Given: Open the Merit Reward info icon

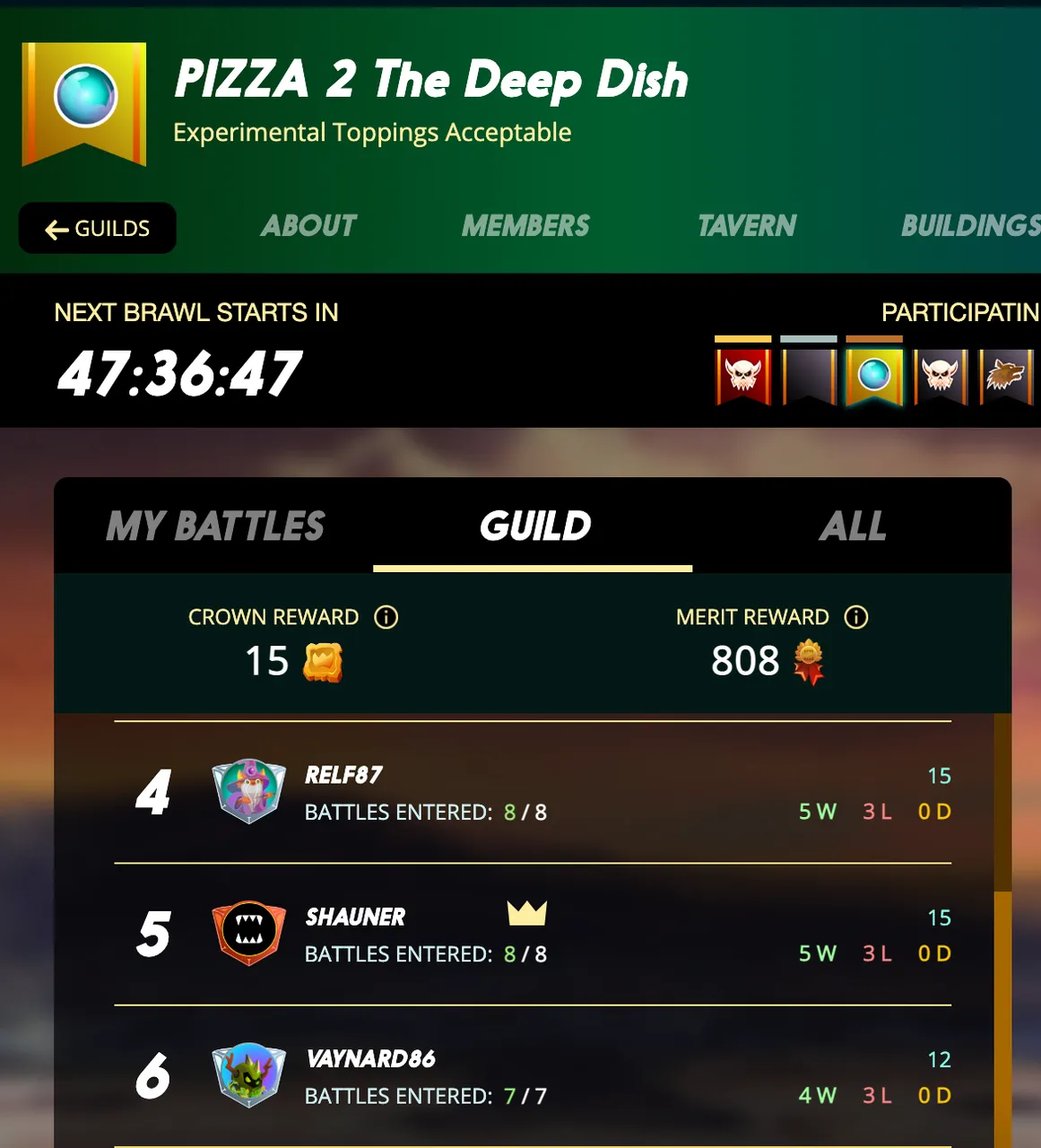Looking at the screenshot, I should (x=856, y=617).
